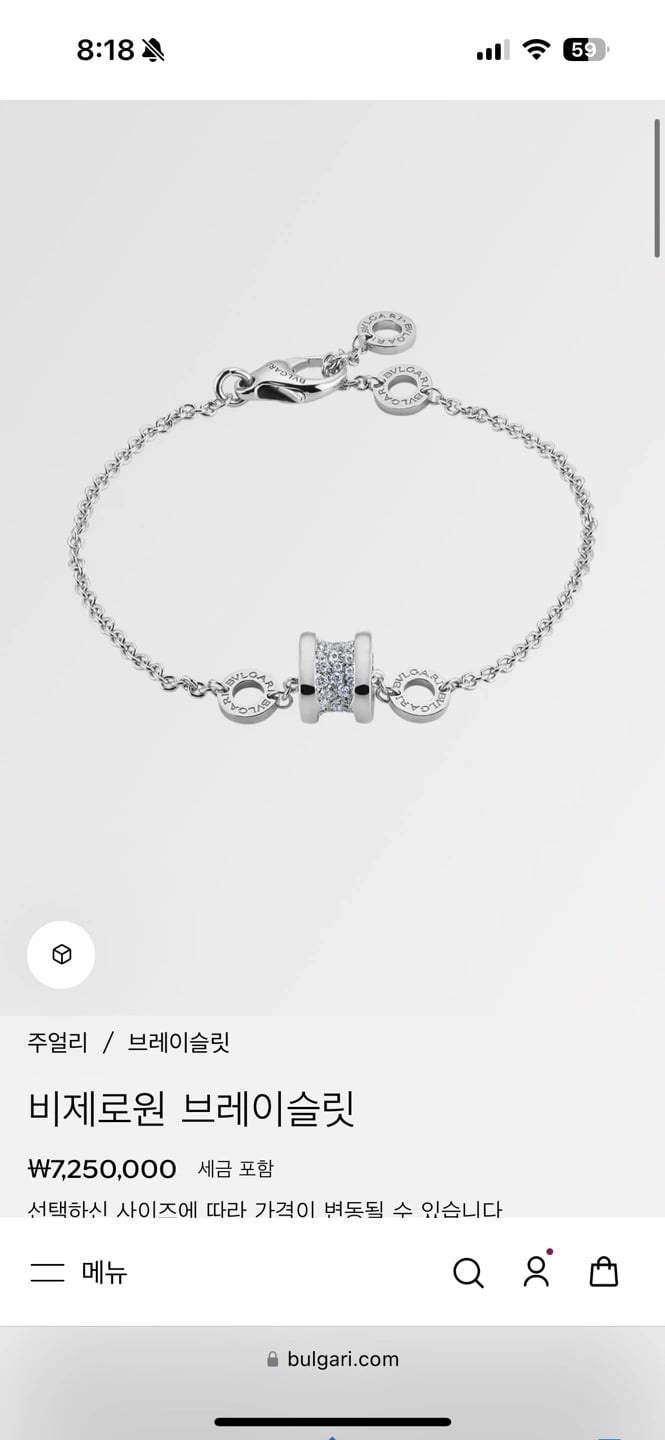Open the search magnifier
The height and width of the screenshot is (1440, 665).
pyautogui.click(x=468, y=1272)
